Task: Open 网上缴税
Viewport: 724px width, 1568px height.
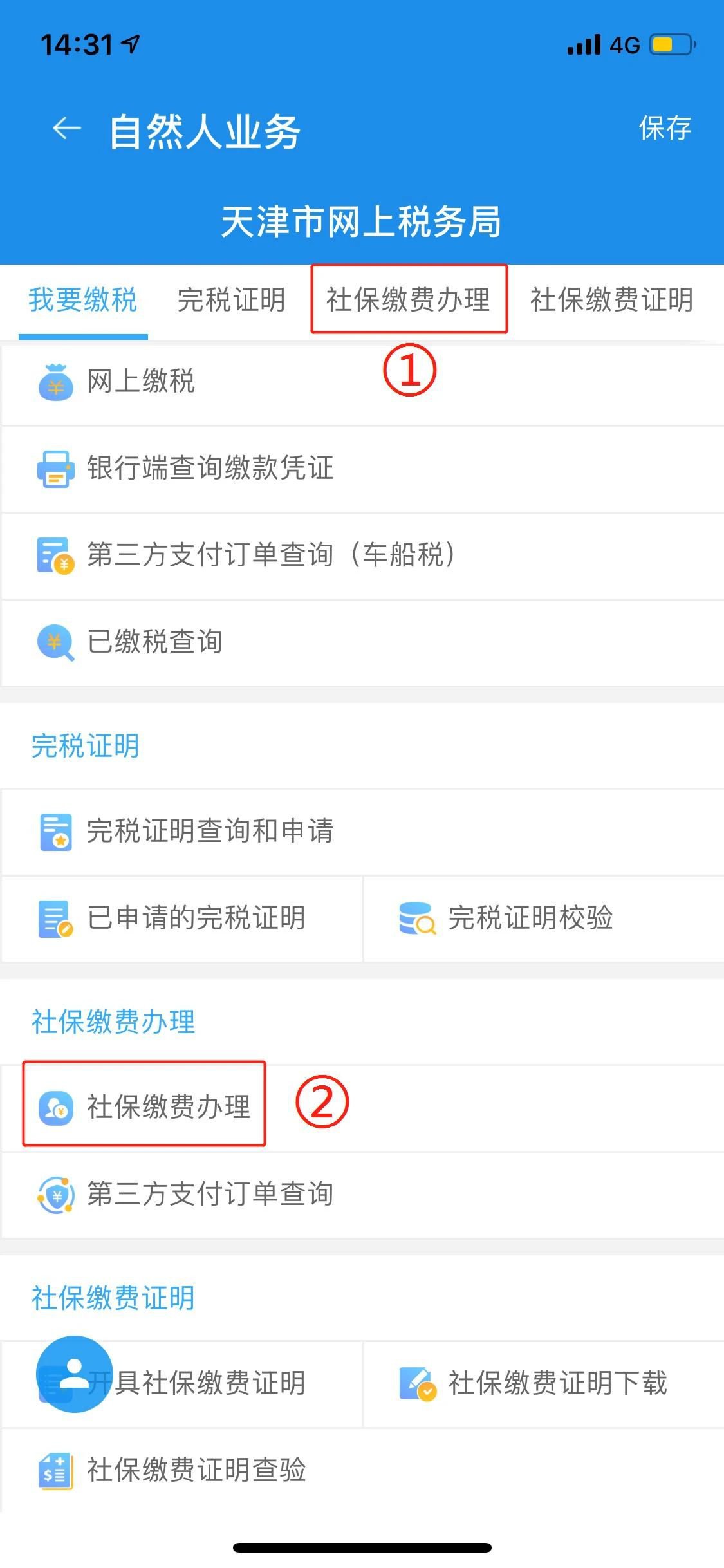Action: [362, 382]
